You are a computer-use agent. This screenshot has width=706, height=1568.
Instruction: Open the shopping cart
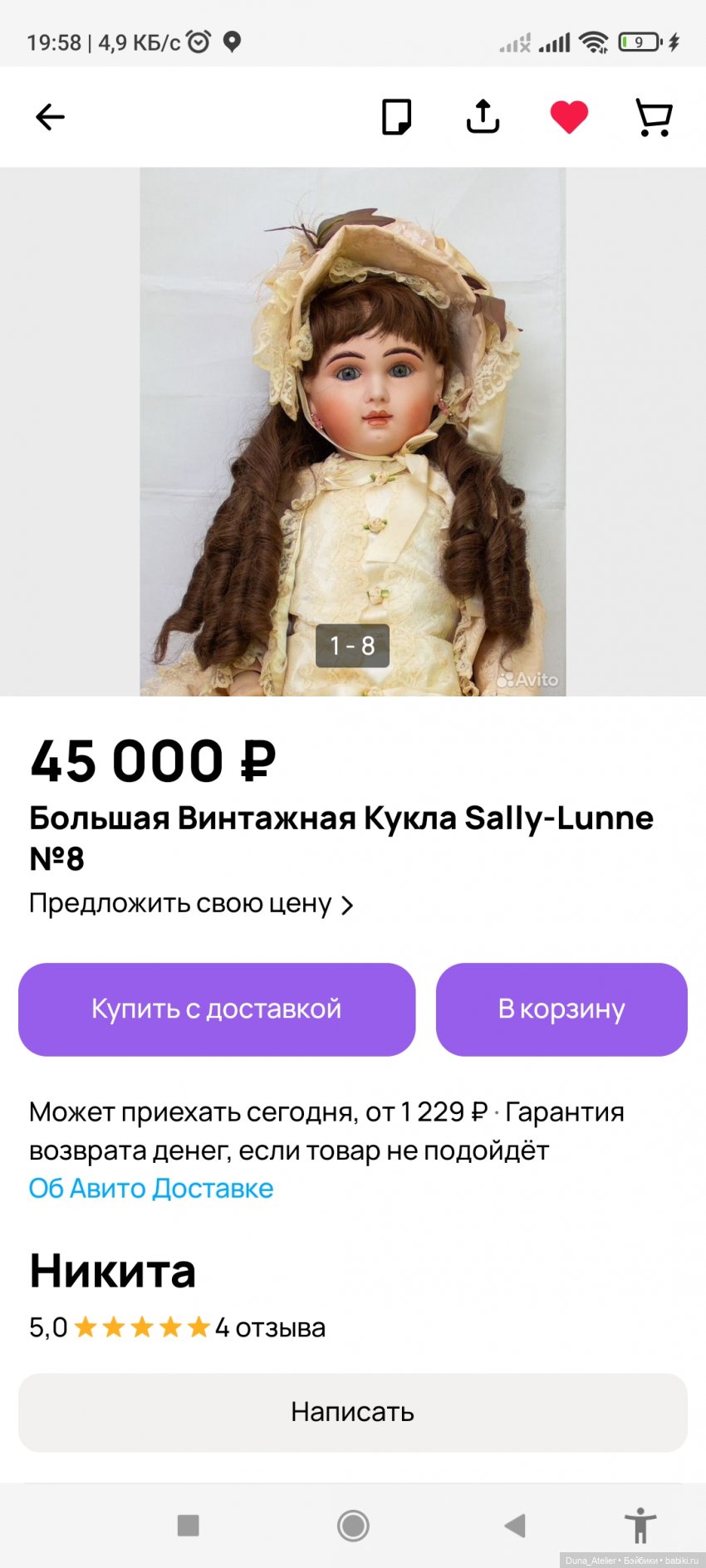pyautogui.click(x=654, y=117)
